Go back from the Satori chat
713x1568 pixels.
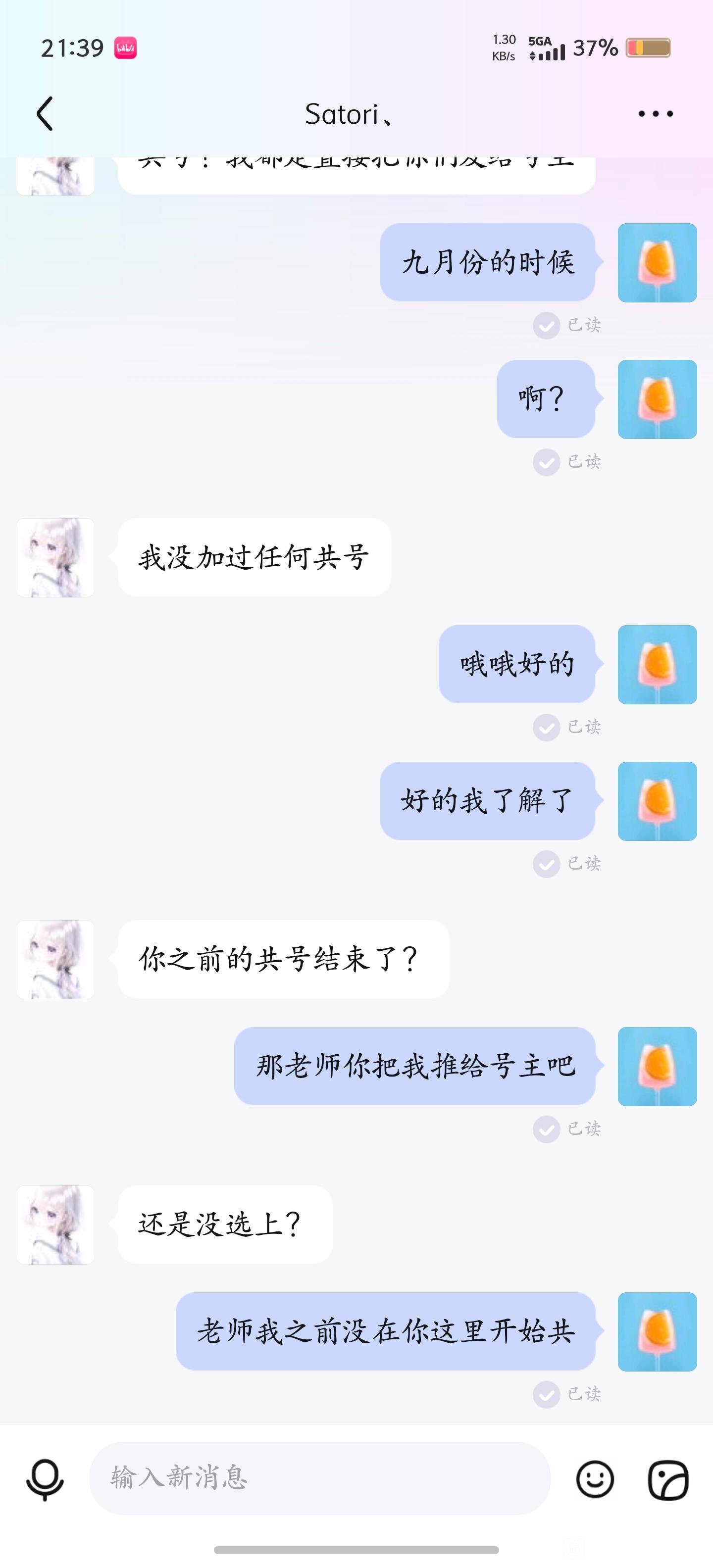tap(45, 114)
